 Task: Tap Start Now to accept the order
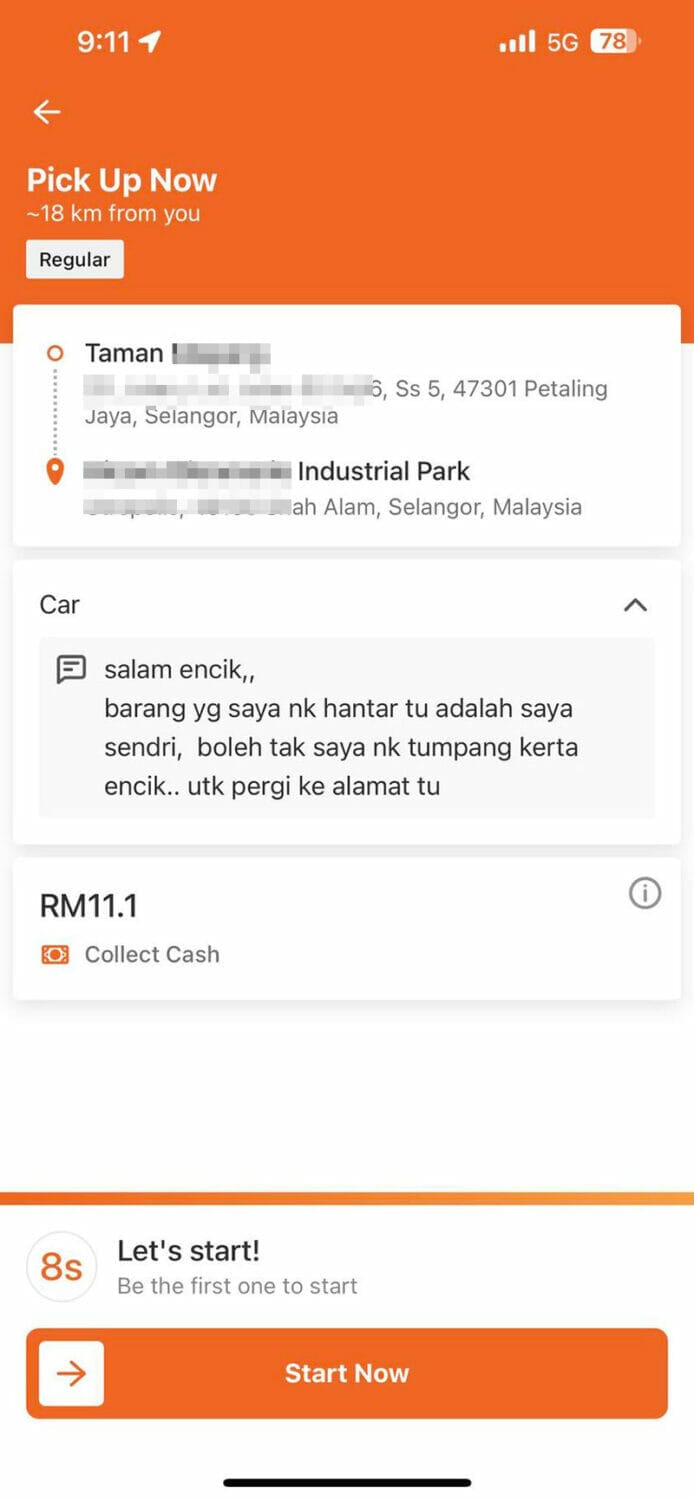(x=346, y=1373)
